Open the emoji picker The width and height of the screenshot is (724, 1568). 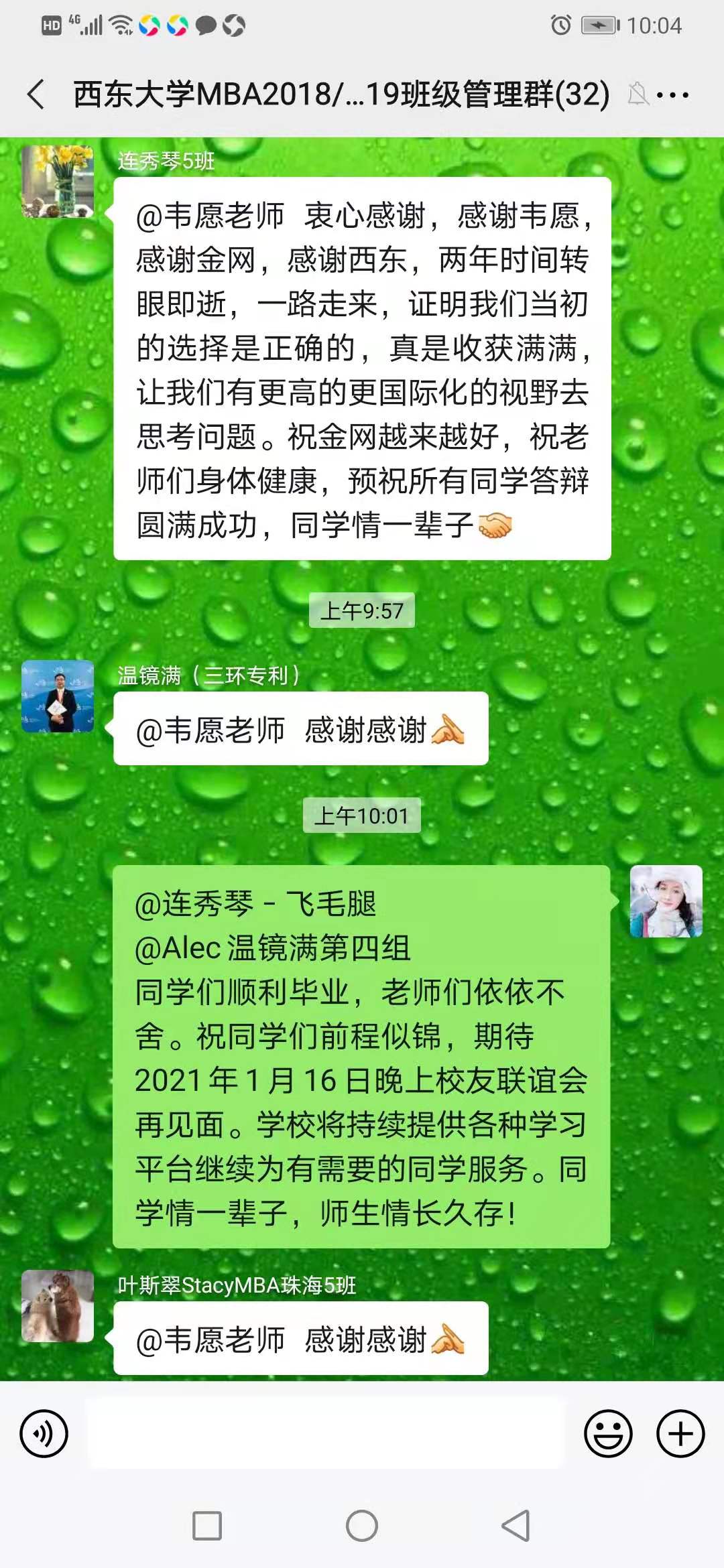pos(608,1433)
